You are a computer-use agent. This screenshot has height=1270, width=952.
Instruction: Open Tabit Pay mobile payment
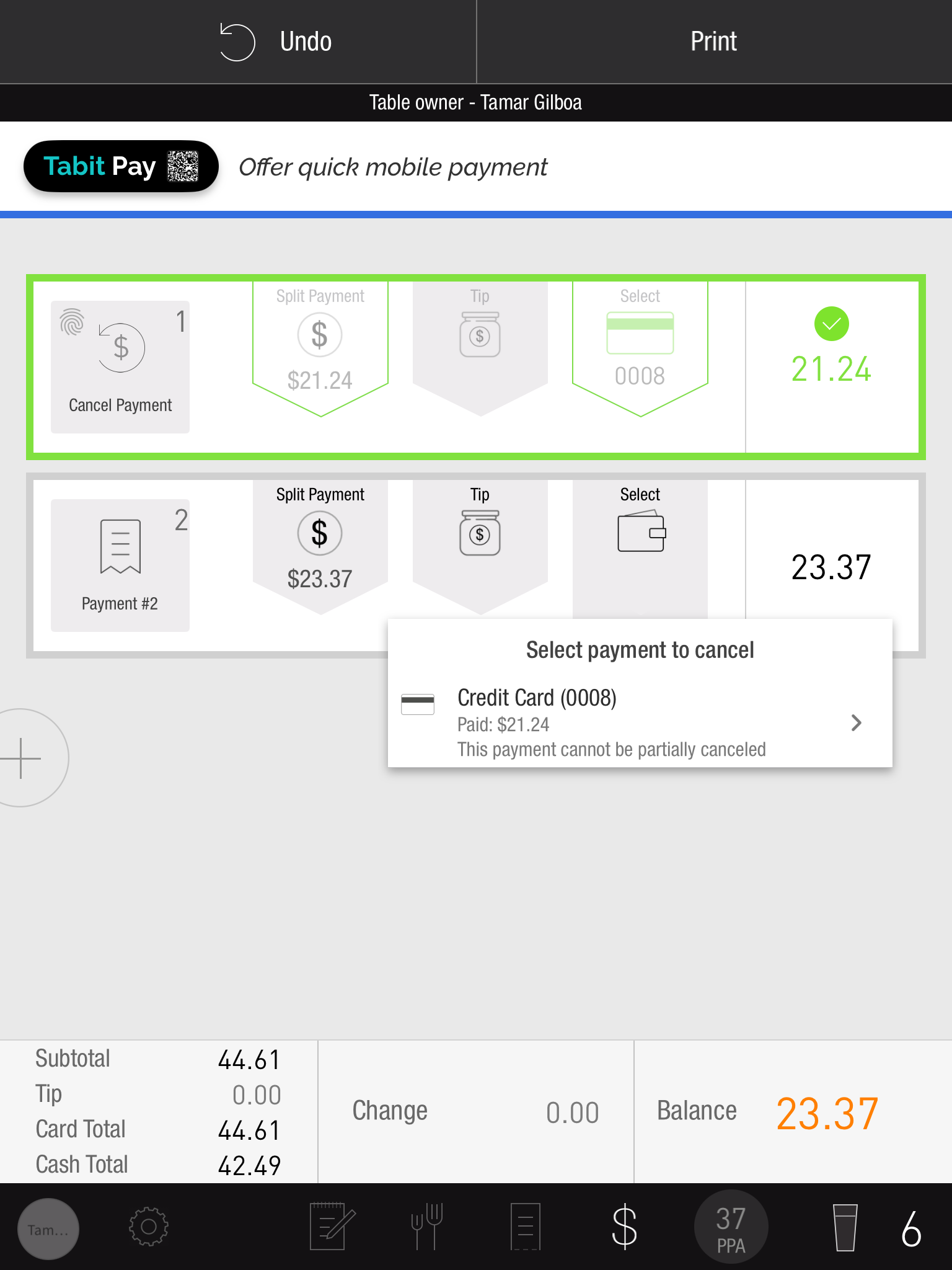(121, 166)
